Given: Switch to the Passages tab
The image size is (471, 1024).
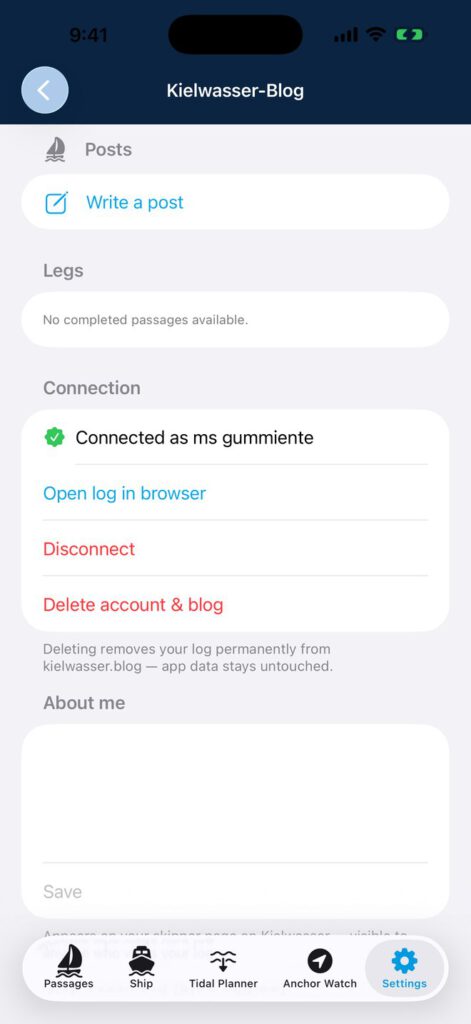Looking at the screenshot, I should (69, 968).
